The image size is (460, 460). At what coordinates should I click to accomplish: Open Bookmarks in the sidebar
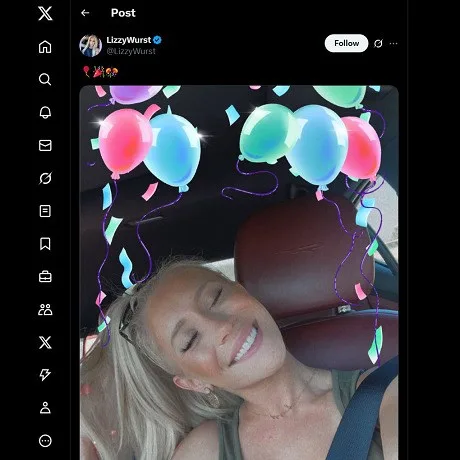point(45,244)
